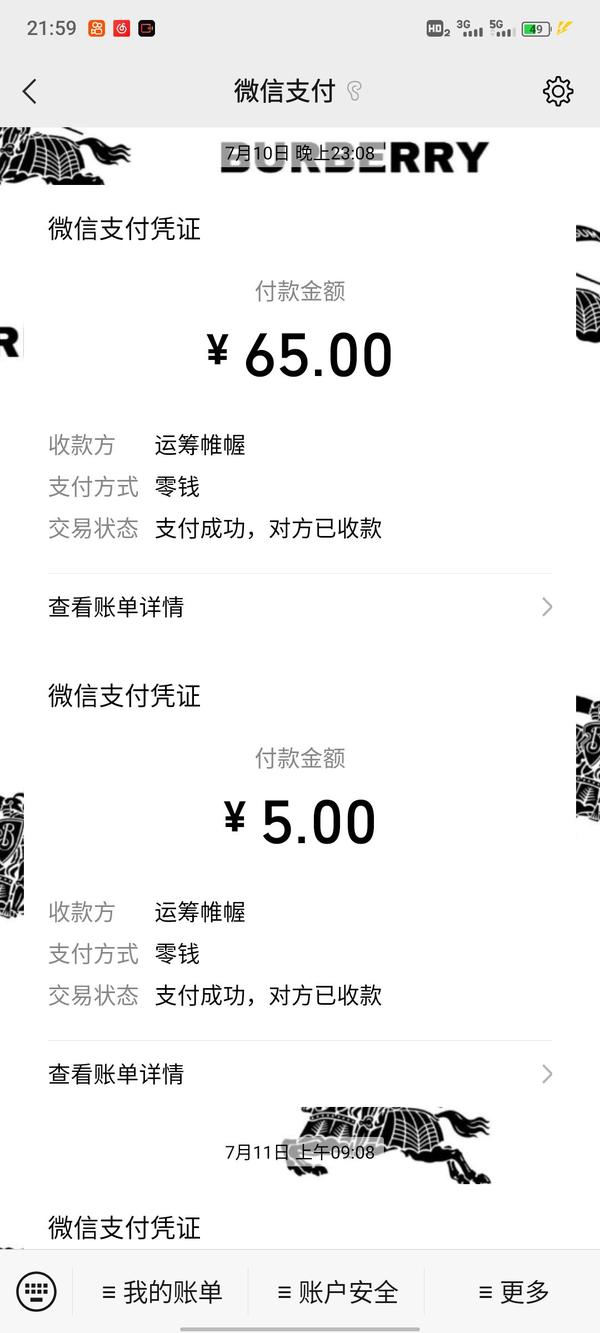The width and height of the screenshot is (600, 1333).
Task: Switch to keyboard input mode
Action: tap(37, 1292)
